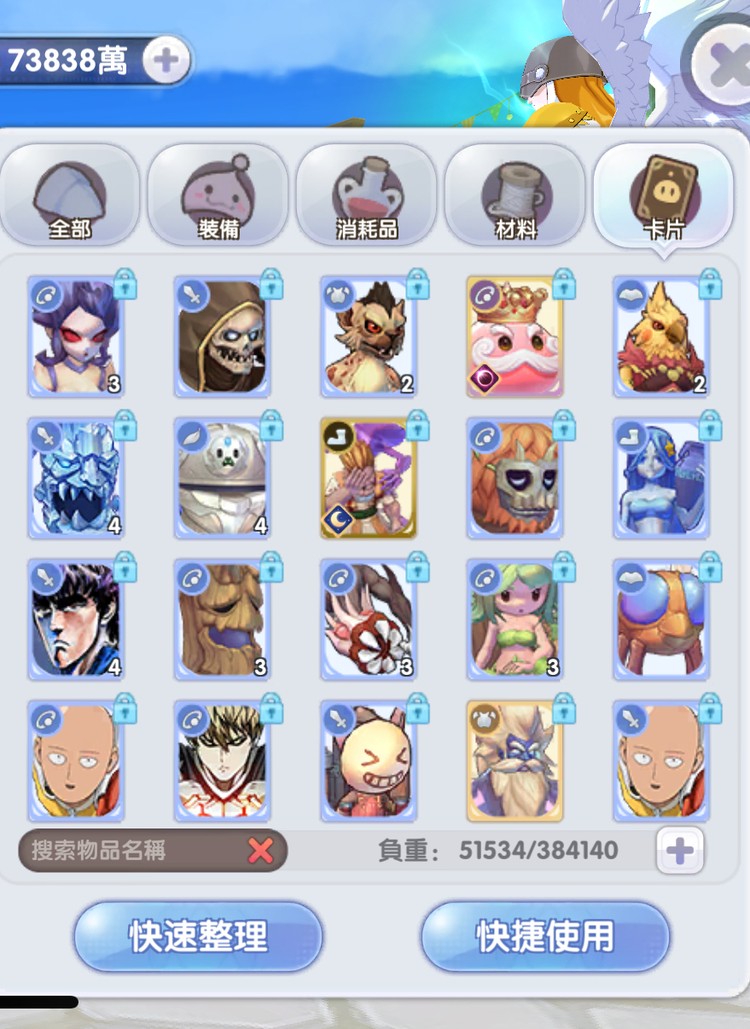
Task: Open the red bird card
Action: pyautogui.click(x=660, y=337)
